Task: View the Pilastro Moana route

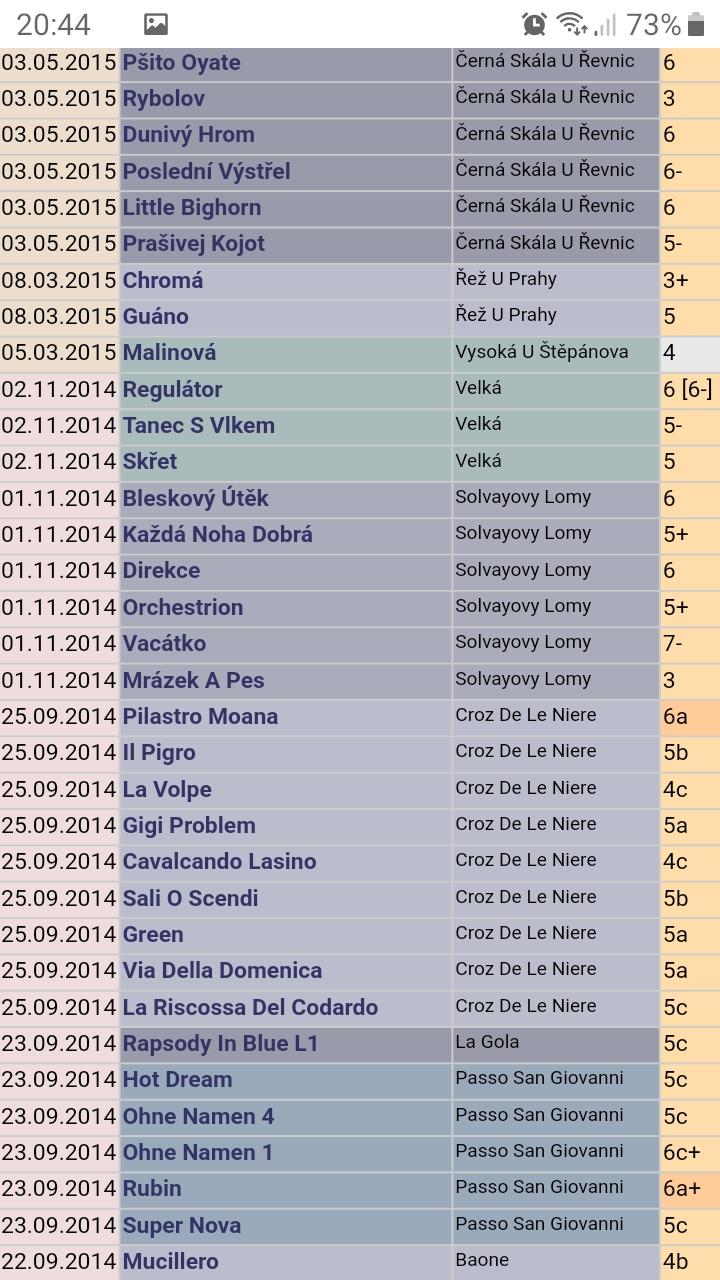Action: tap(200, 716)
